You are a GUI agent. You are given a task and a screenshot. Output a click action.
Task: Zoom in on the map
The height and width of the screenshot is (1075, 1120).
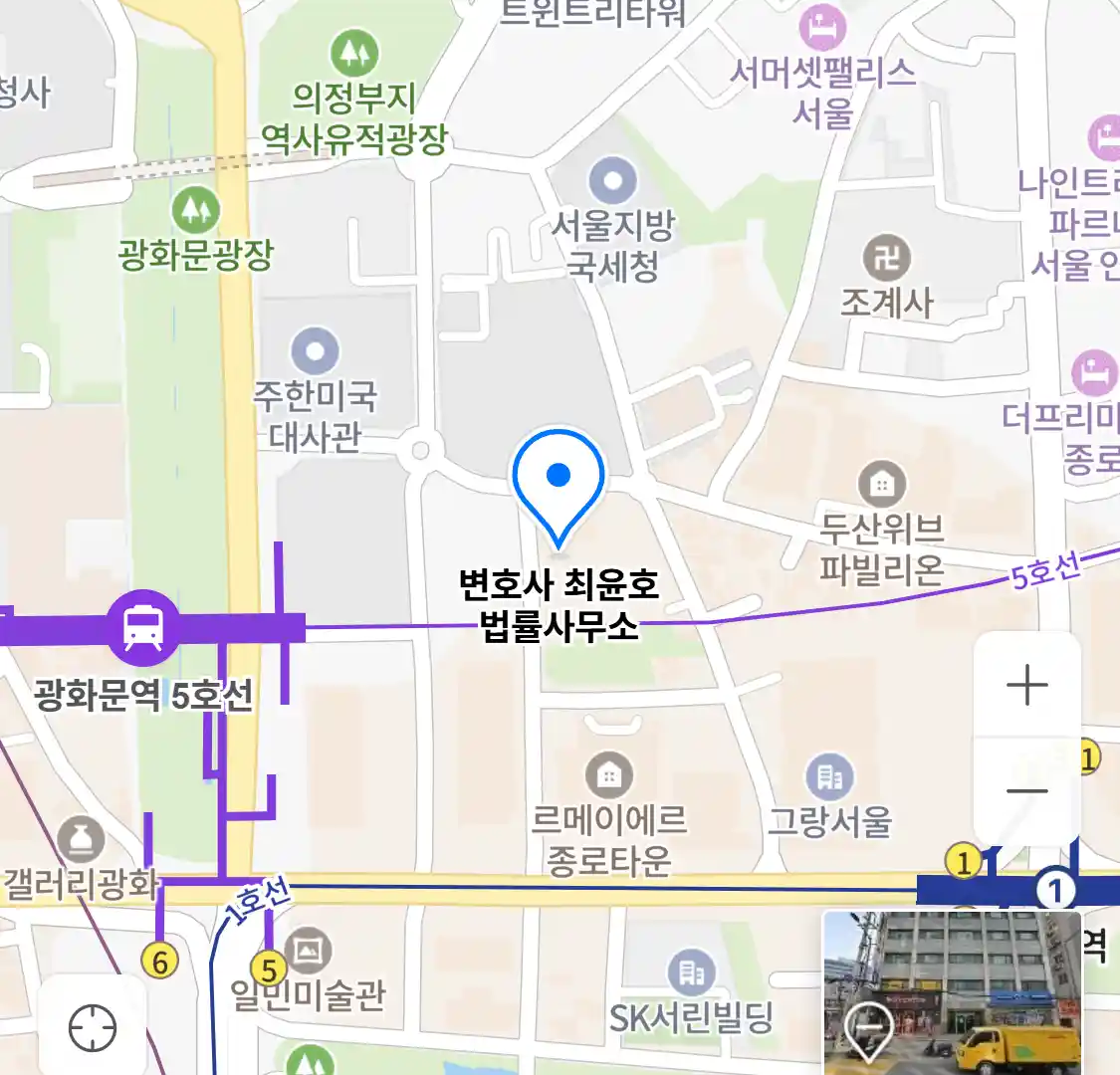[x=1026, y=686]
